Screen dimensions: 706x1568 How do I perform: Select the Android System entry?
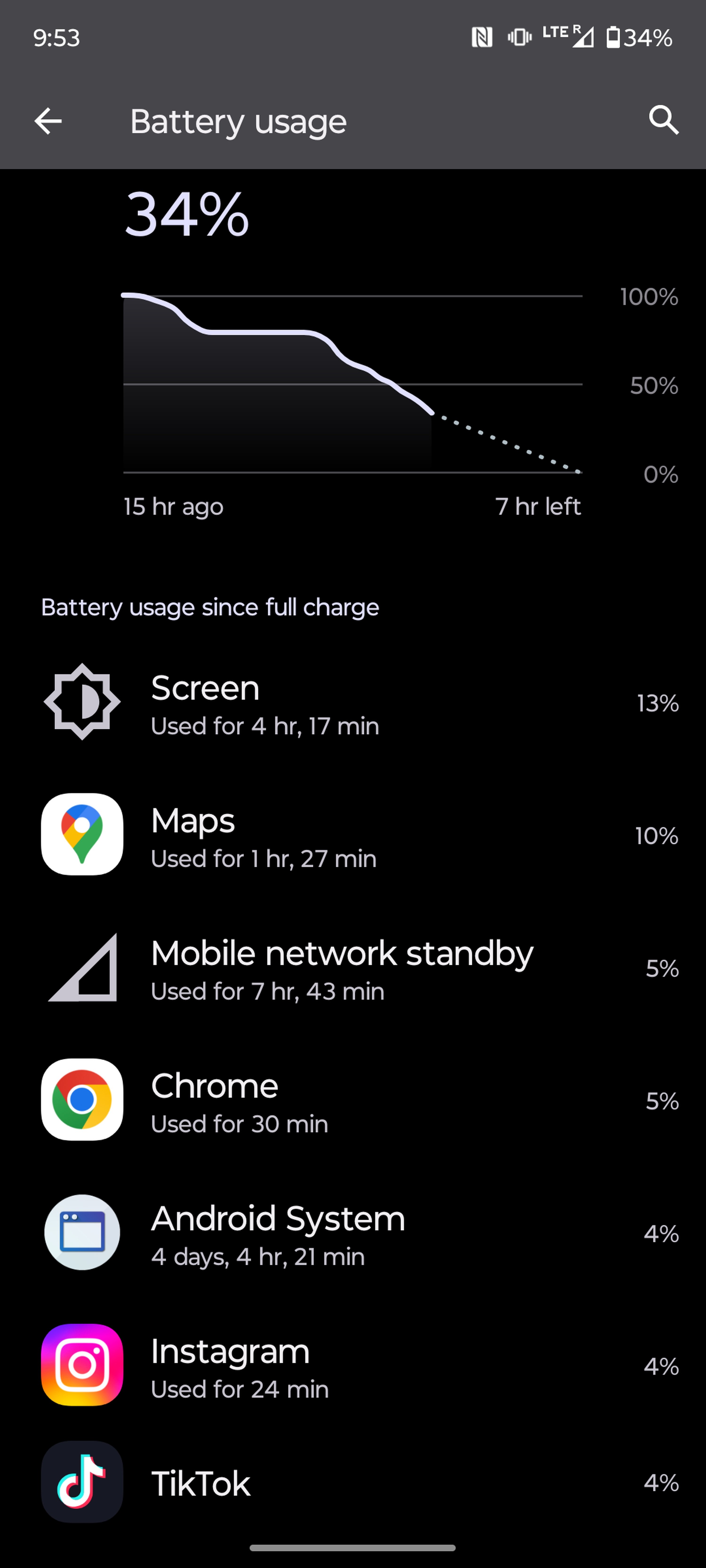[353, 1233]
